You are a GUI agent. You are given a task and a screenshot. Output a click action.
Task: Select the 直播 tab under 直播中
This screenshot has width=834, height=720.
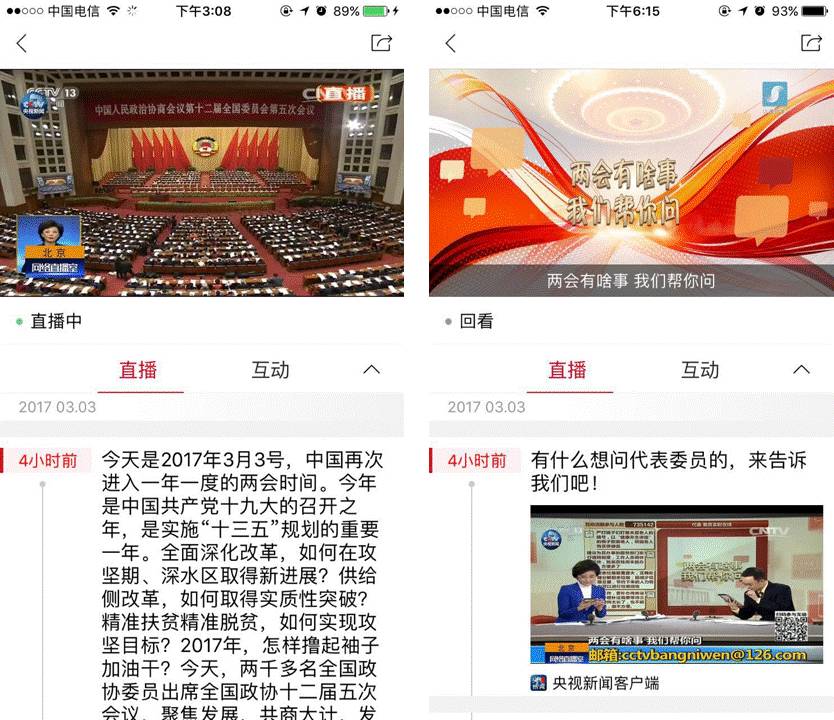tap(139, 370)
